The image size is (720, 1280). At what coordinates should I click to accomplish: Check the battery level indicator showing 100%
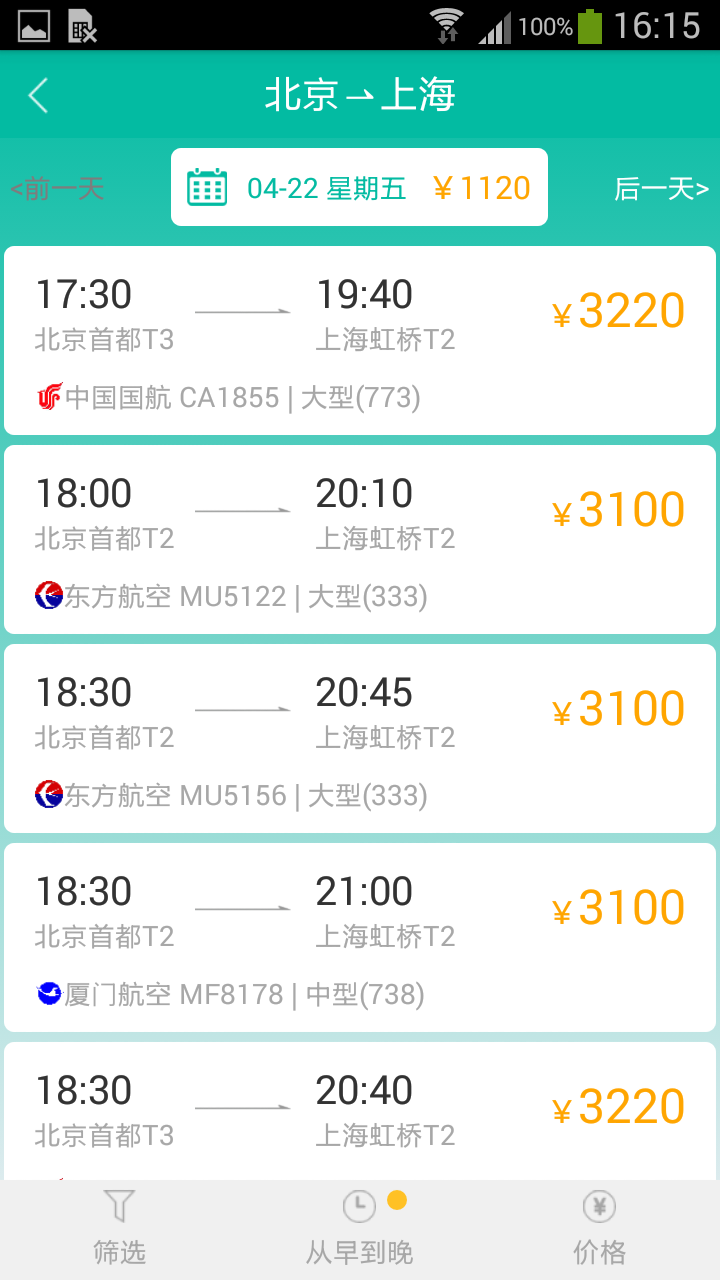(592, 26)
